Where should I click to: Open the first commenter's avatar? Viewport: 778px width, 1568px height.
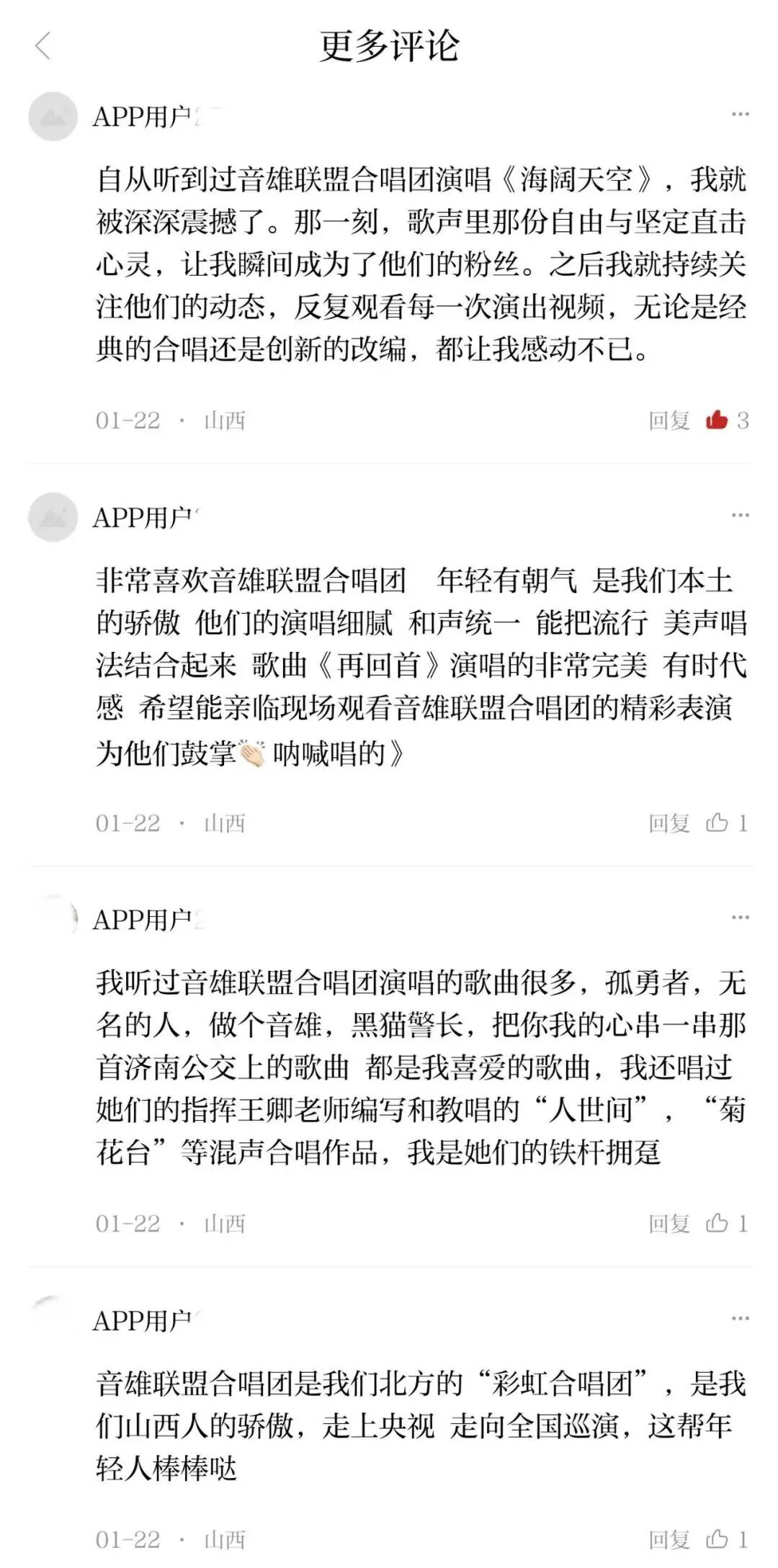(54, 115)
